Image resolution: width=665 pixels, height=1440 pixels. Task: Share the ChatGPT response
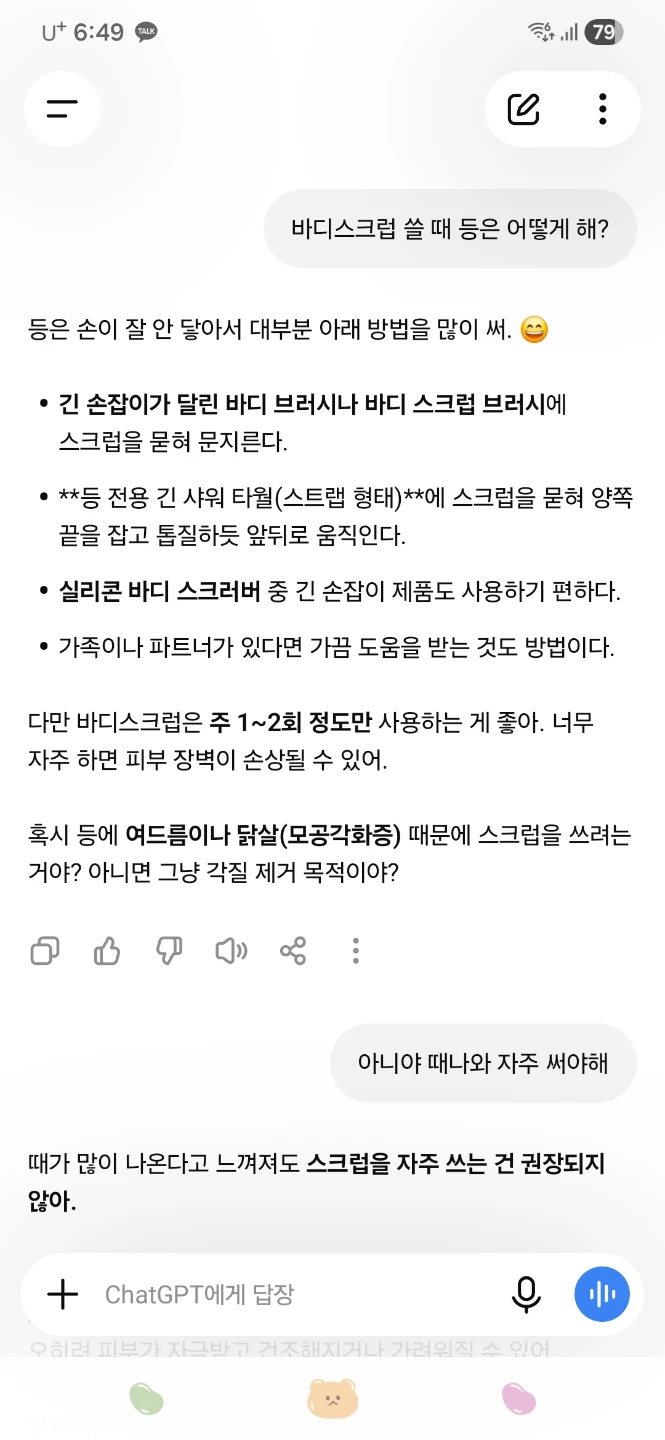(293, 950)
